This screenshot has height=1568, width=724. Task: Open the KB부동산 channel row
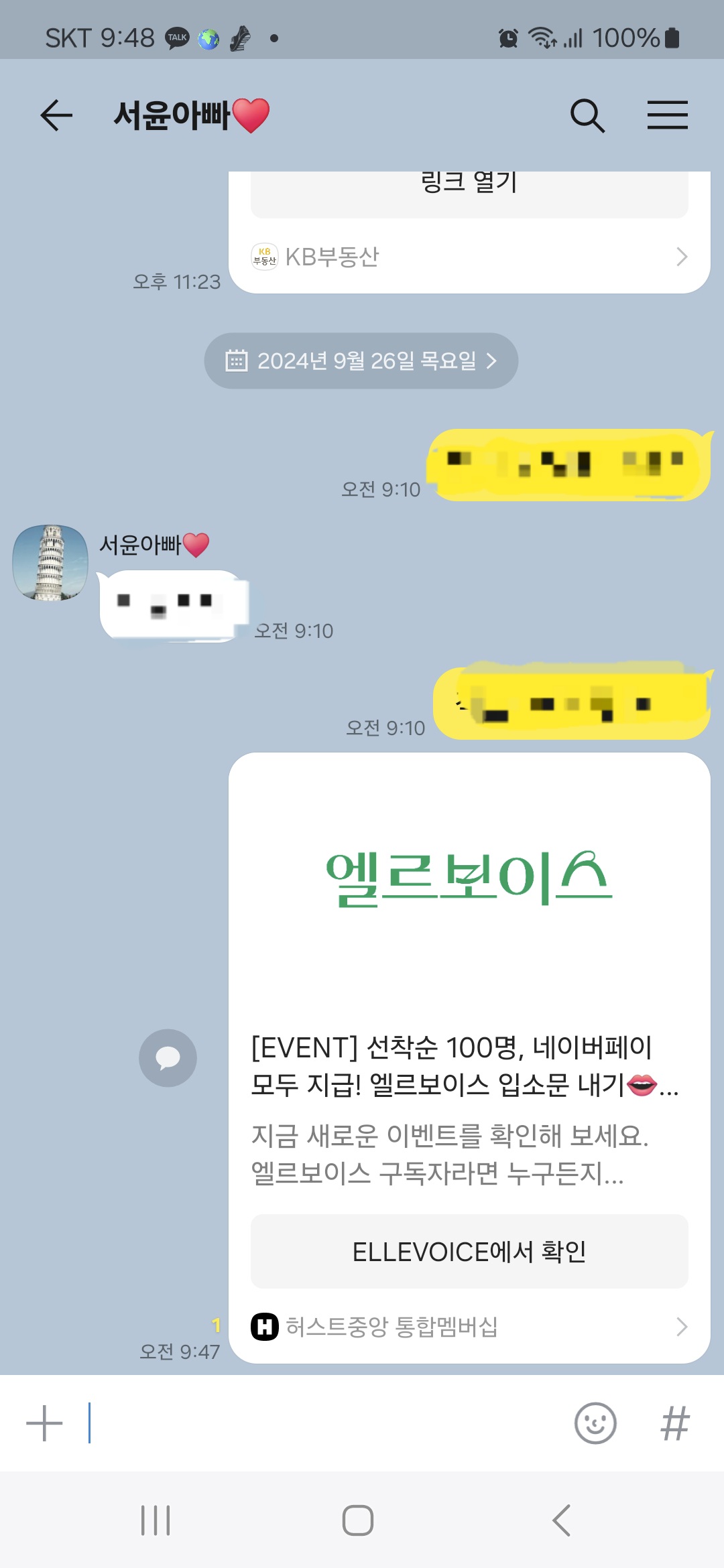tap(469, 257)
